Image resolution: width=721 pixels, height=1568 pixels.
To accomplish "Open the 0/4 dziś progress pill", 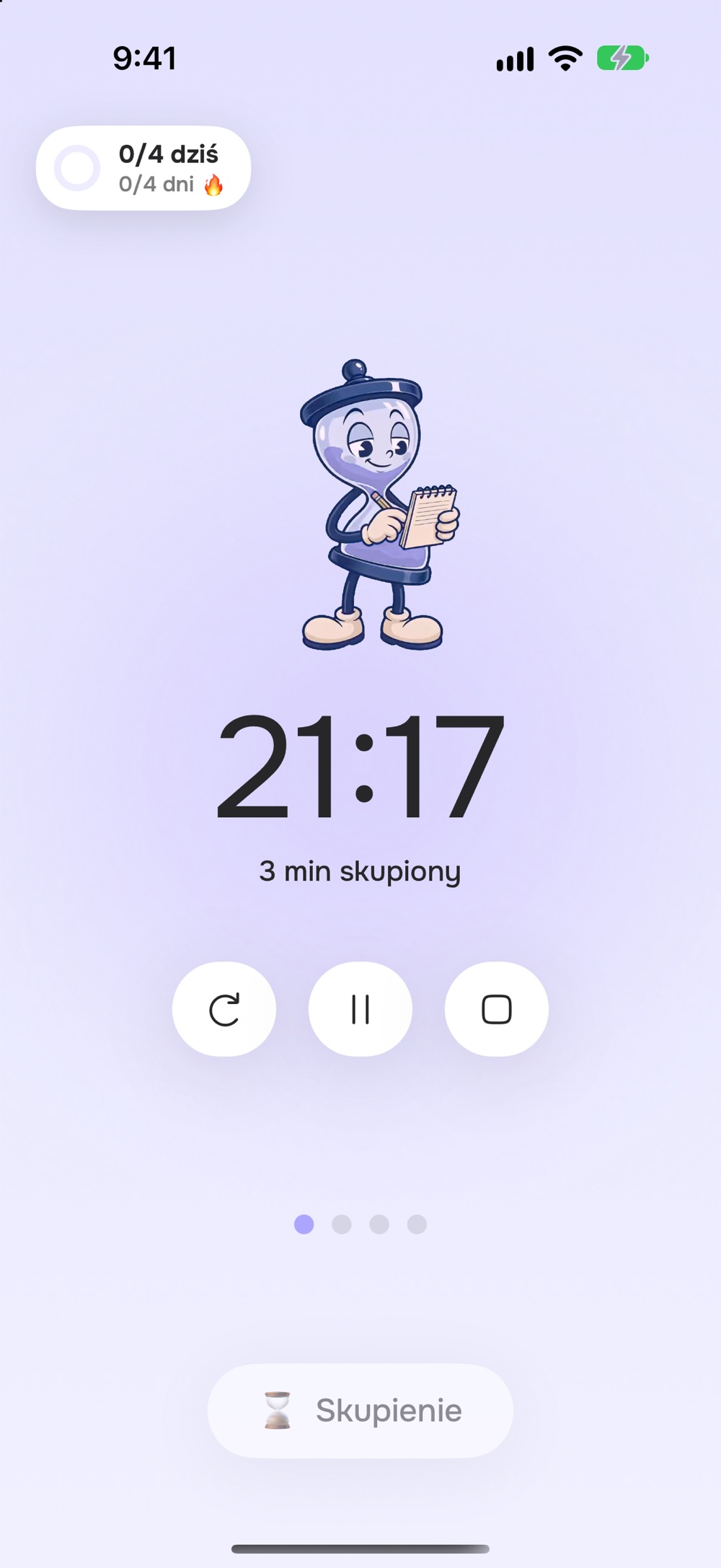I will click(143, 168).
